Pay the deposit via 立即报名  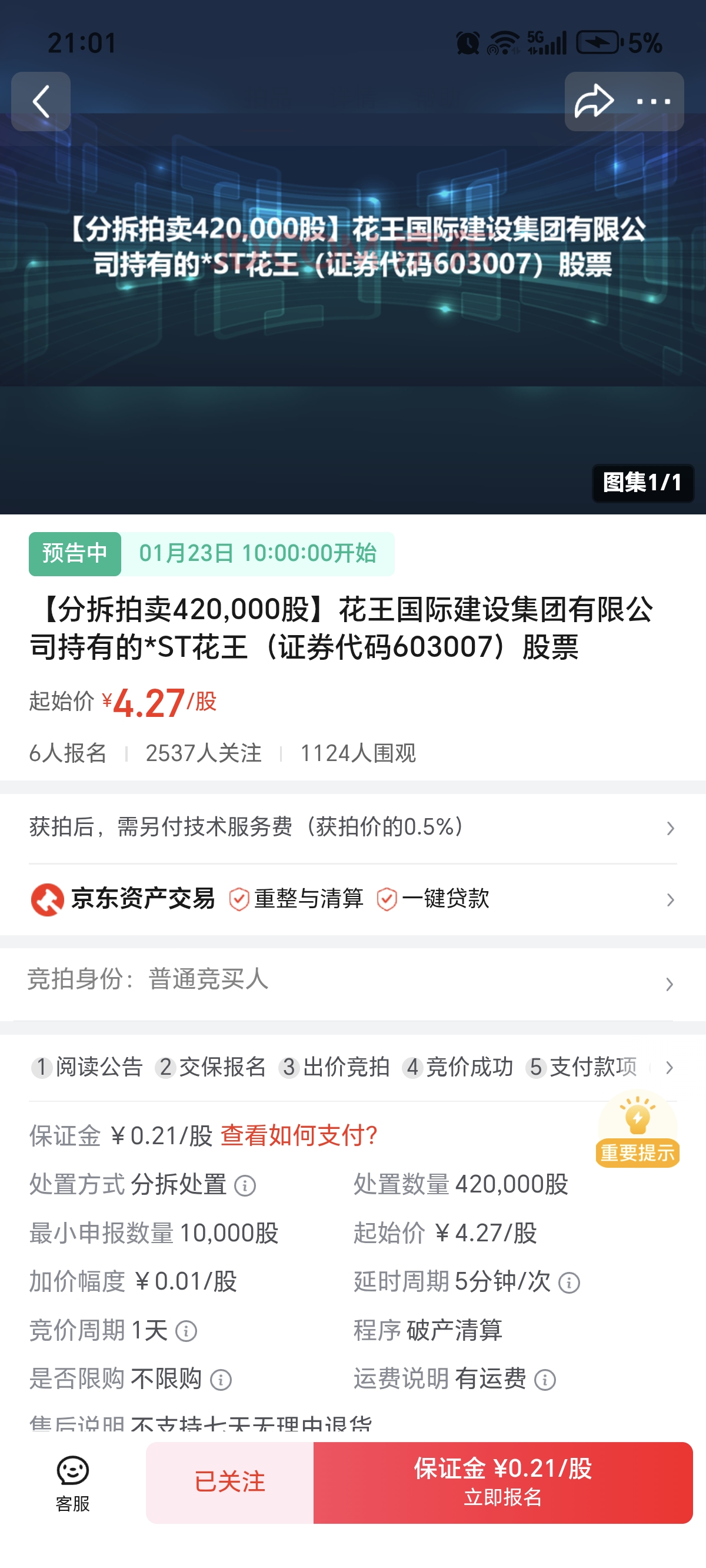tap(502, 1482)
